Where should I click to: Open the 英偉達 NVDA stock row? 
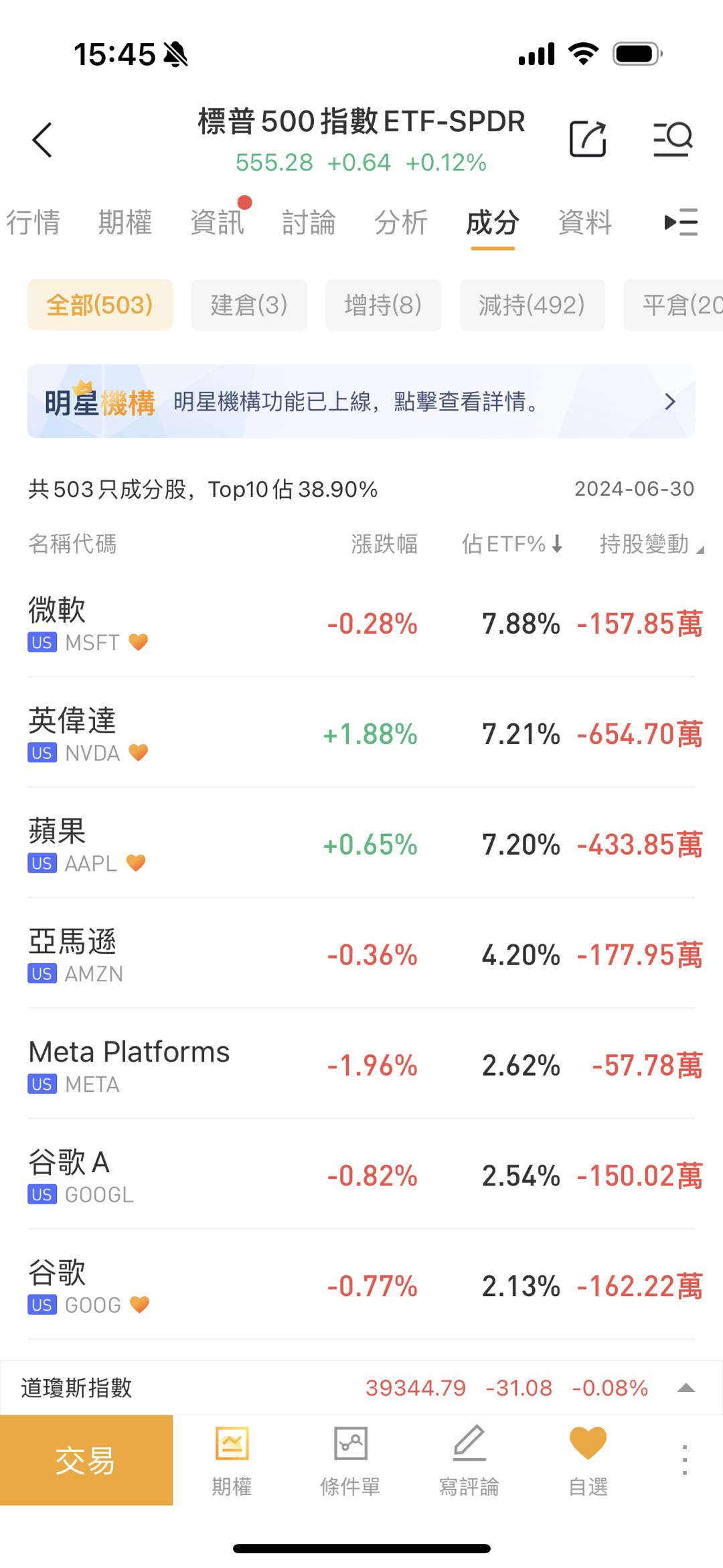[361, 733]
